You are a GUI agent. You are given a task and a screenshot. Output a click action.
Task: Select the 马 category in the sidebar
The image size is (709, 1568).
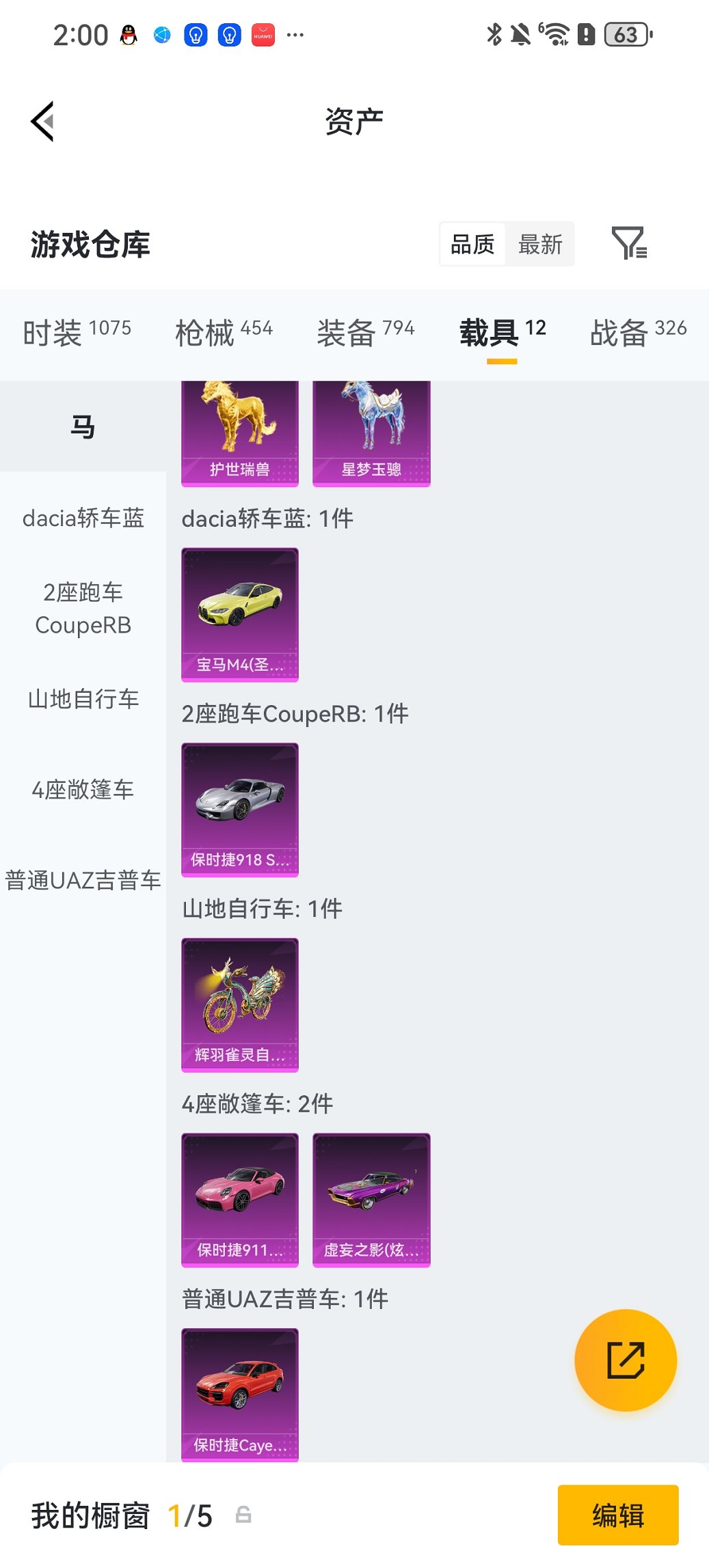click(82, 424)
